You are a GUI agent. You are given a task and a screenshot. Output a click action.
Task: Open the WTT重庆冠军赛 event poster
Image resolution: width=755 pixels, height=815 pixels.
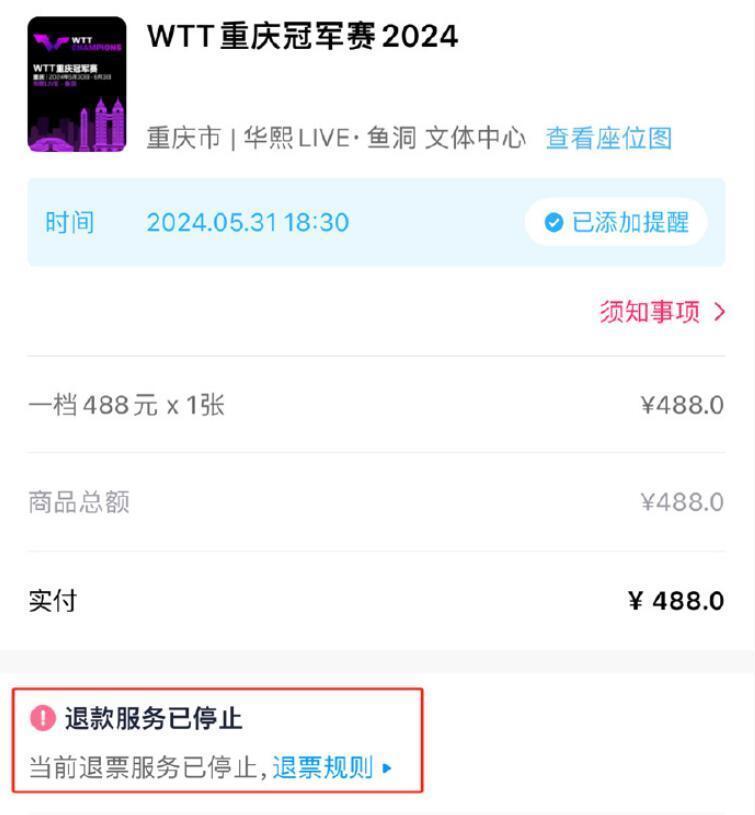point(77,85)
